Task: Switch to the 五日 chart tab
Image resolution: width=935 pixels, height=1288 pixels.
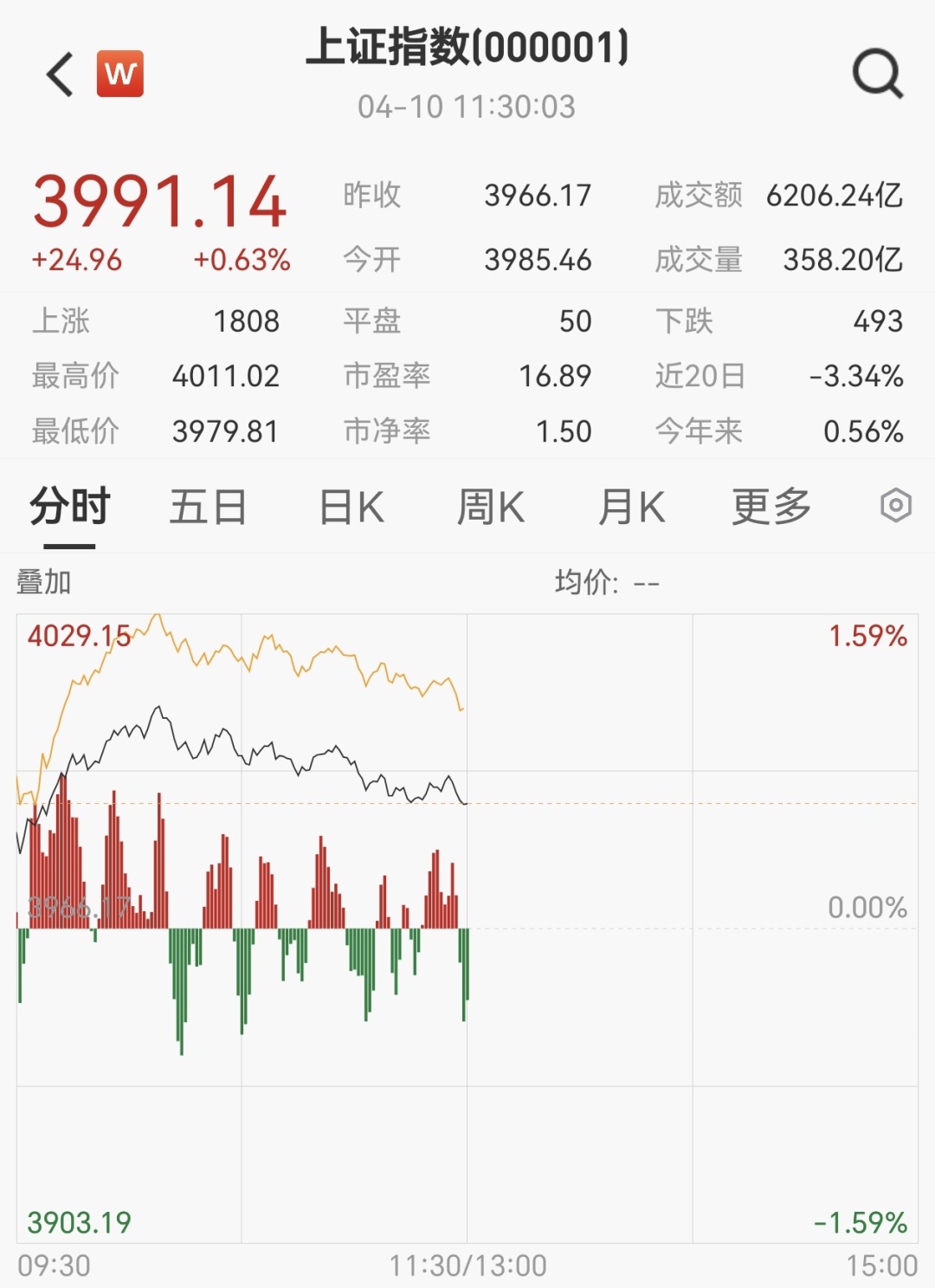Action: pos(208,508)
